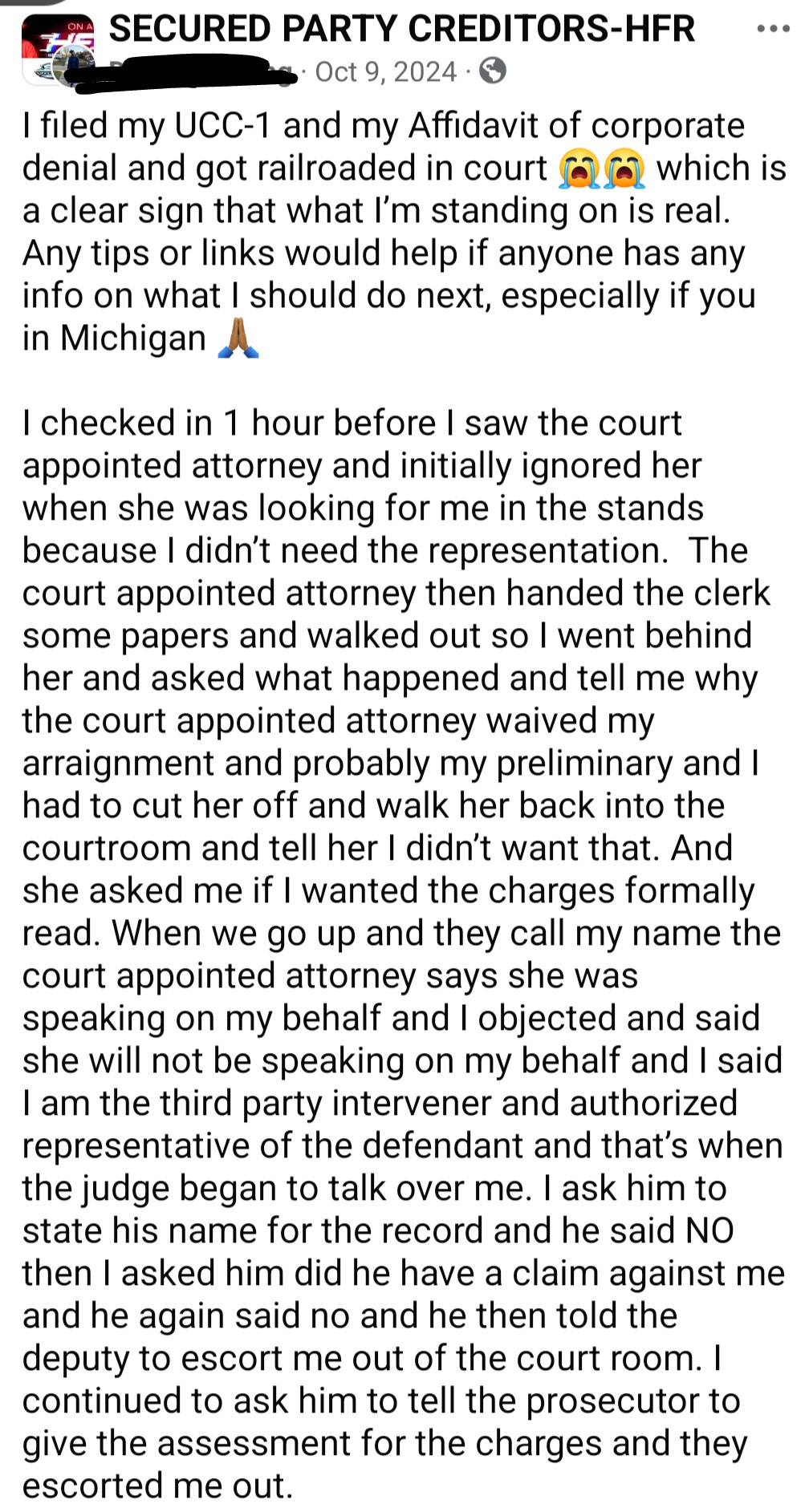809x1512 pixels.
Task: Open the SECURED PARTY CREDITORS-HFR group page
Action: pos(401,29)
